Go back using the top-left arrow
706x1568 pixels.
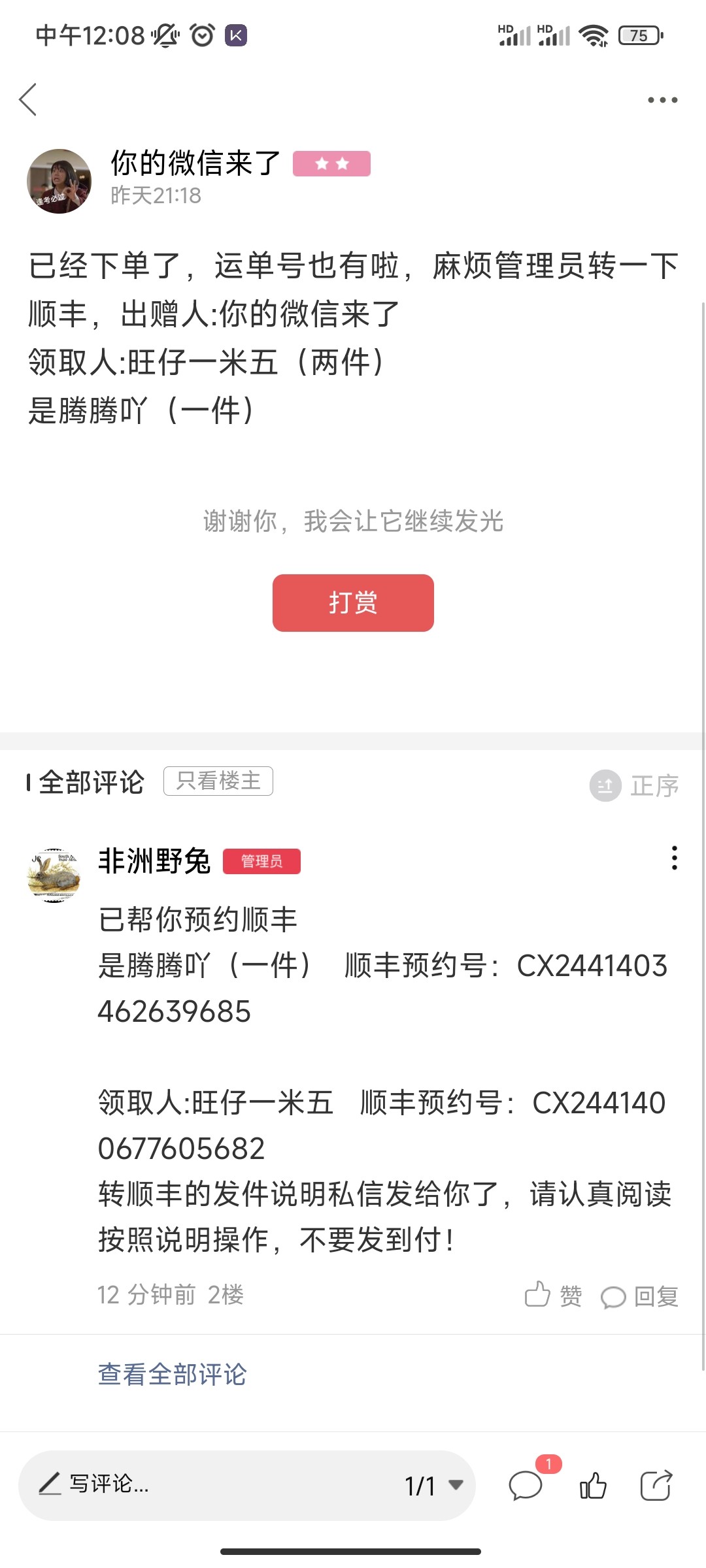point(28,100)
